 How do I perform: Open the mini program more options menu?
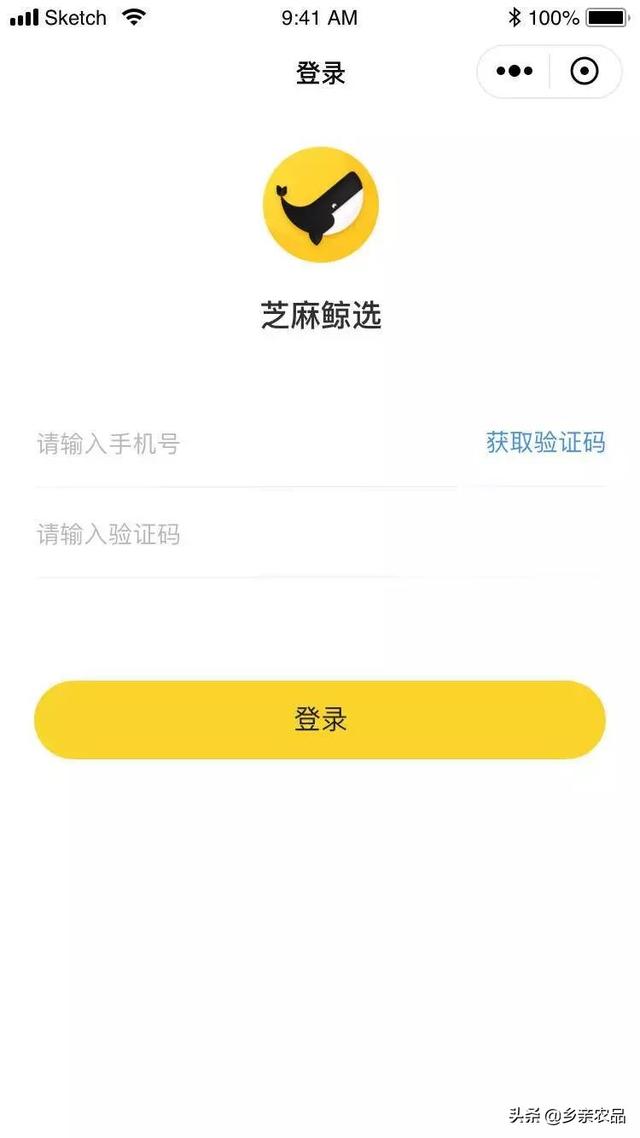click(515, 71)
